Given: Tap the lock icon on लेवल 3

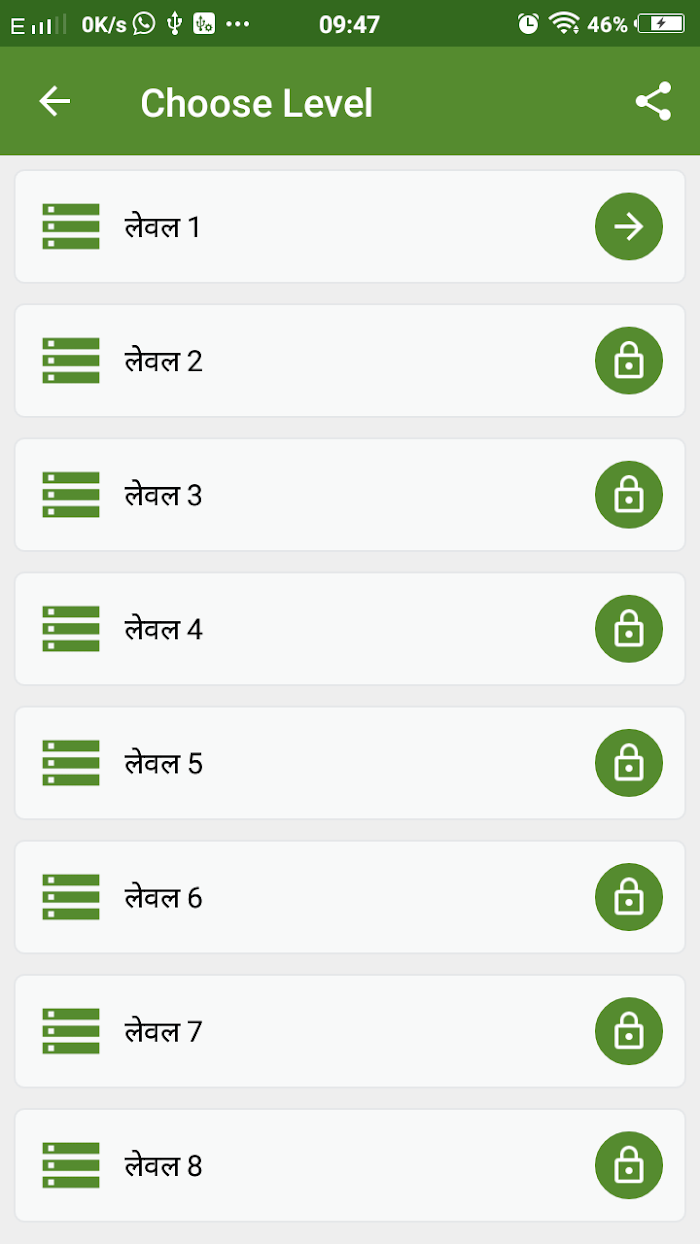Looking at the screenshot, I should pyautogui.click(x=629, y=495).
